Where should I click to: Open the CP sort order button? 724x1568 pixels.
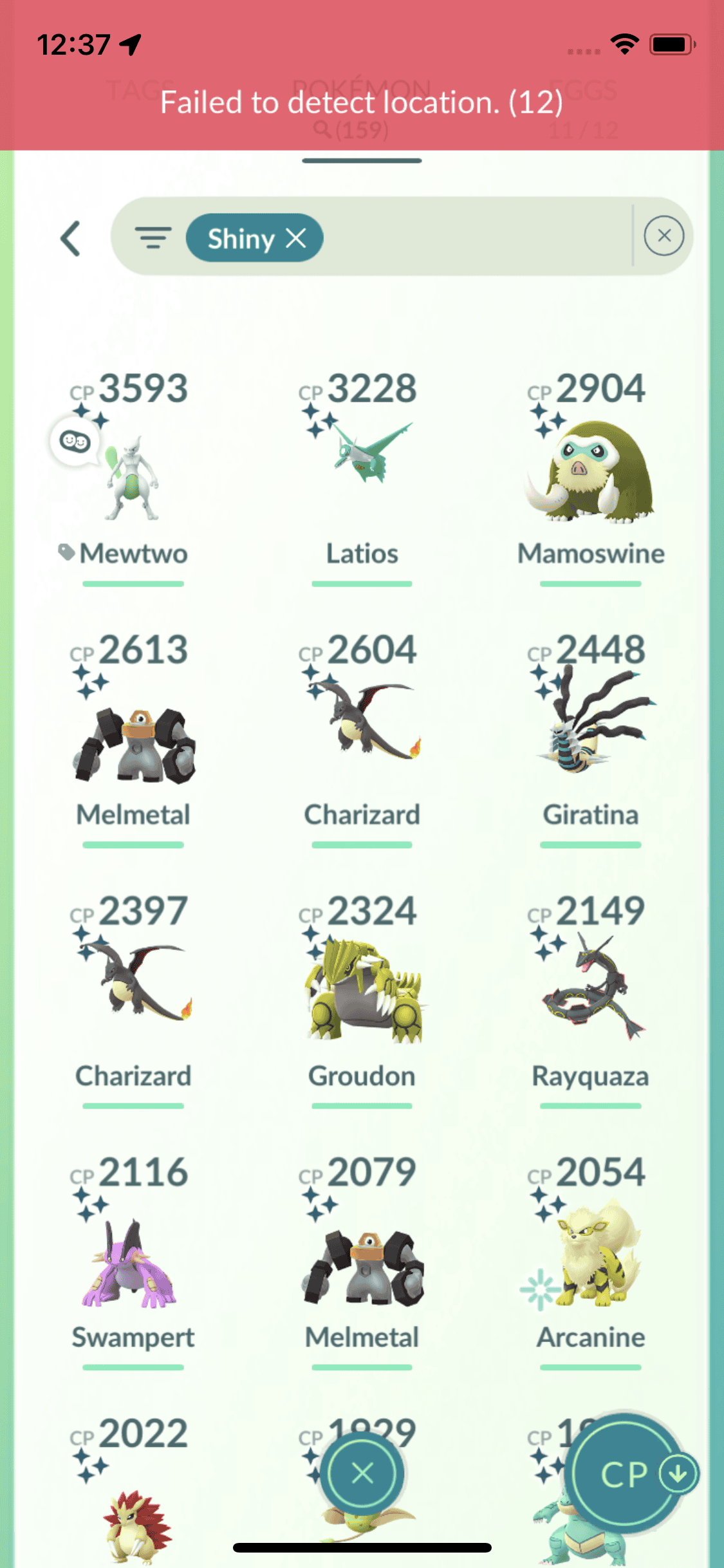624,1474
